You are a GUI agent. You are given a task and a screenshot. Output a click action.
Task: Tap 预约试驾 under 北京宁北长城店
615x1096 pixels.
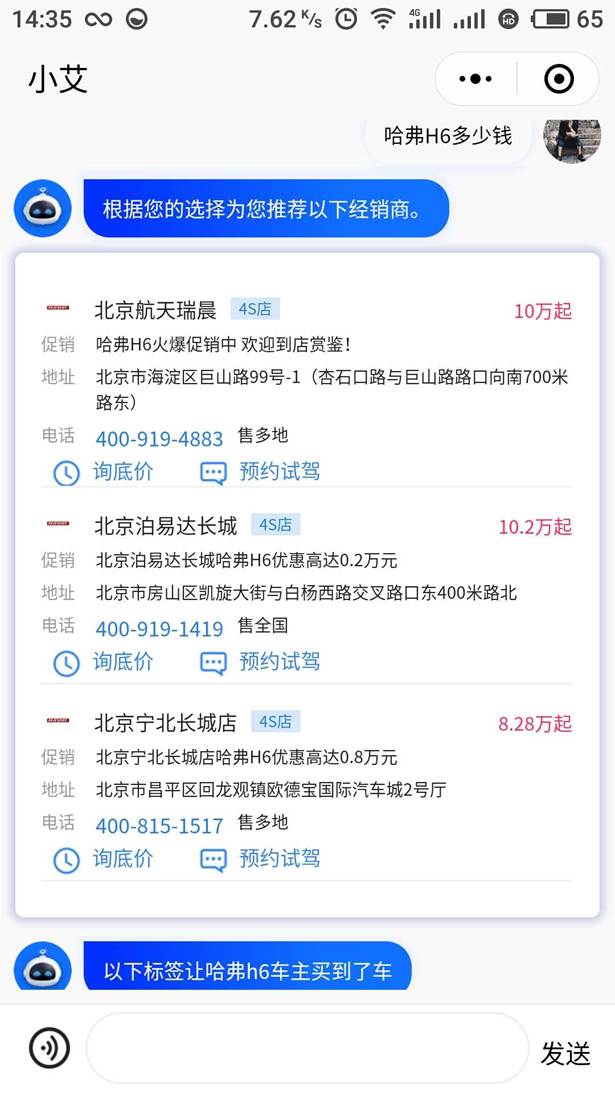coord(261,858)
